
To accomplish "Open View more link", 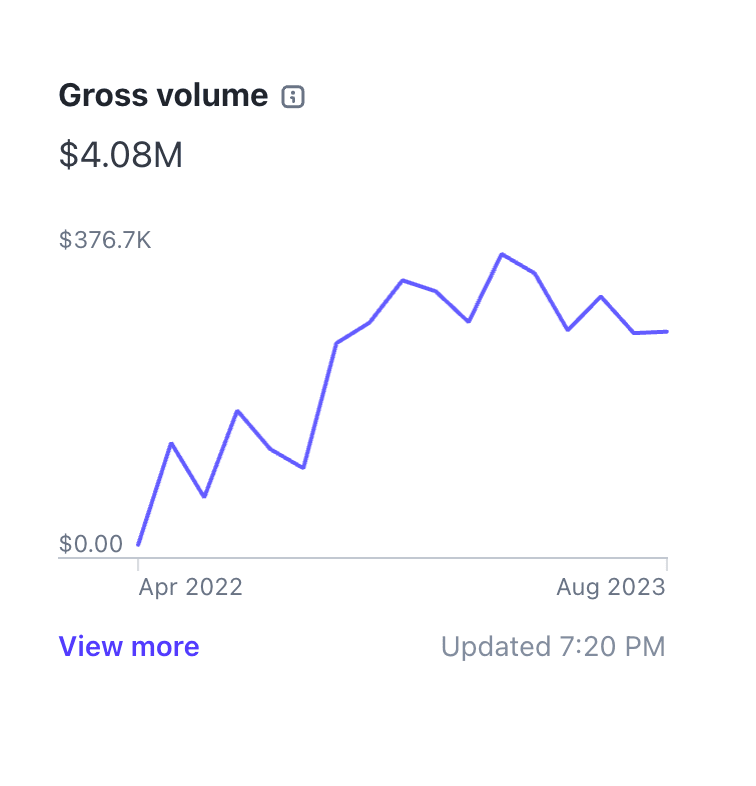I will tap(129, 647).
